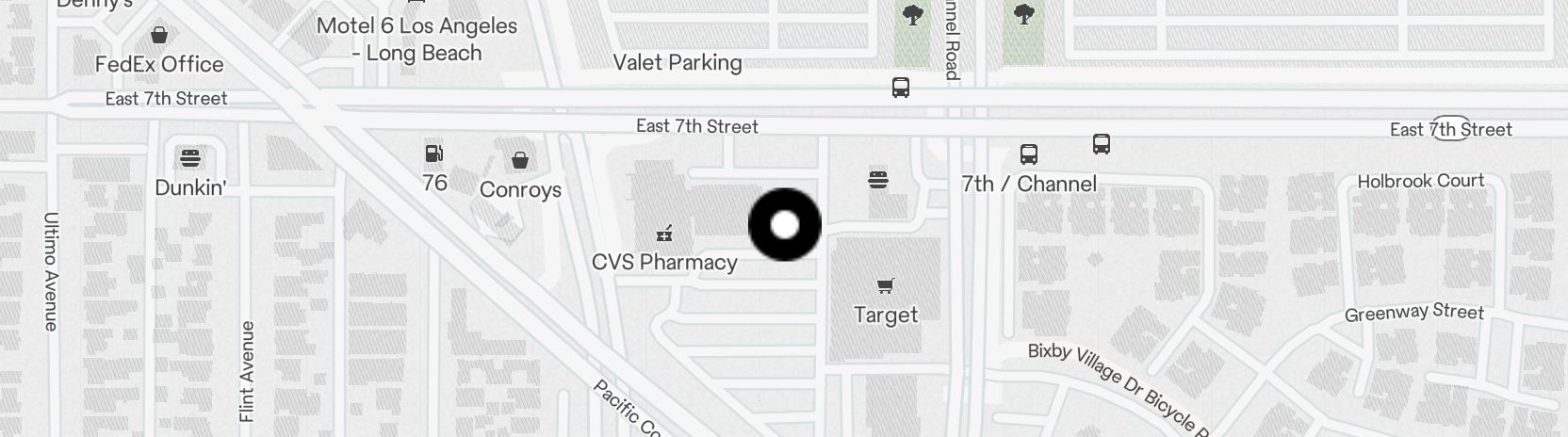This screenshot has height=437, width=1568.
Task: Select the Dunkin' restaurant marker
Action: click(x=190, y=157)
